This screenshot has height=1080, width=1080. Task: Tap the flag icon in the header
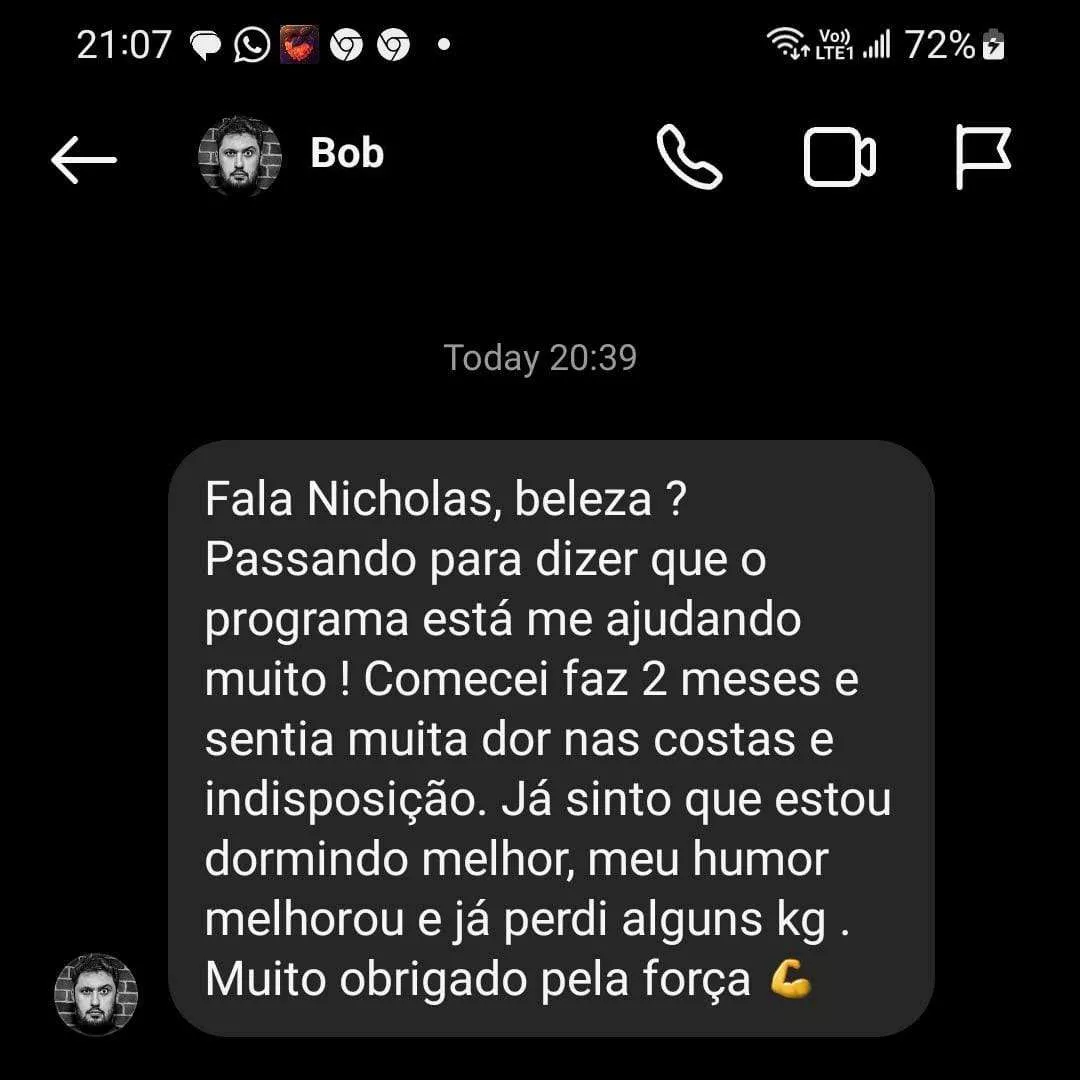[983, 158]
